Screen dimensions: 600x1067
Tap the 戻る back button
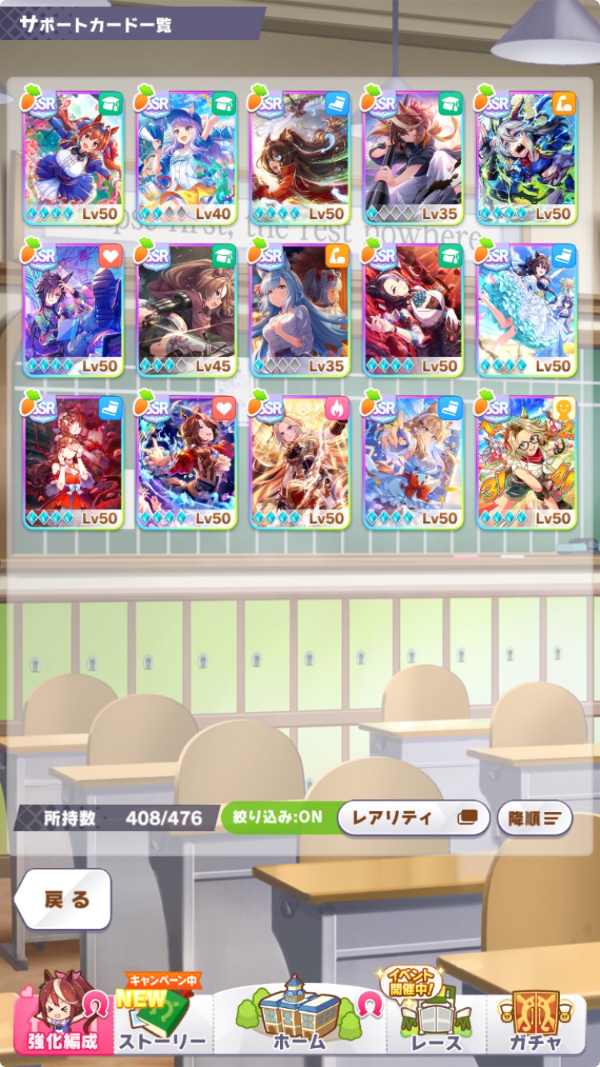[62, 898]
